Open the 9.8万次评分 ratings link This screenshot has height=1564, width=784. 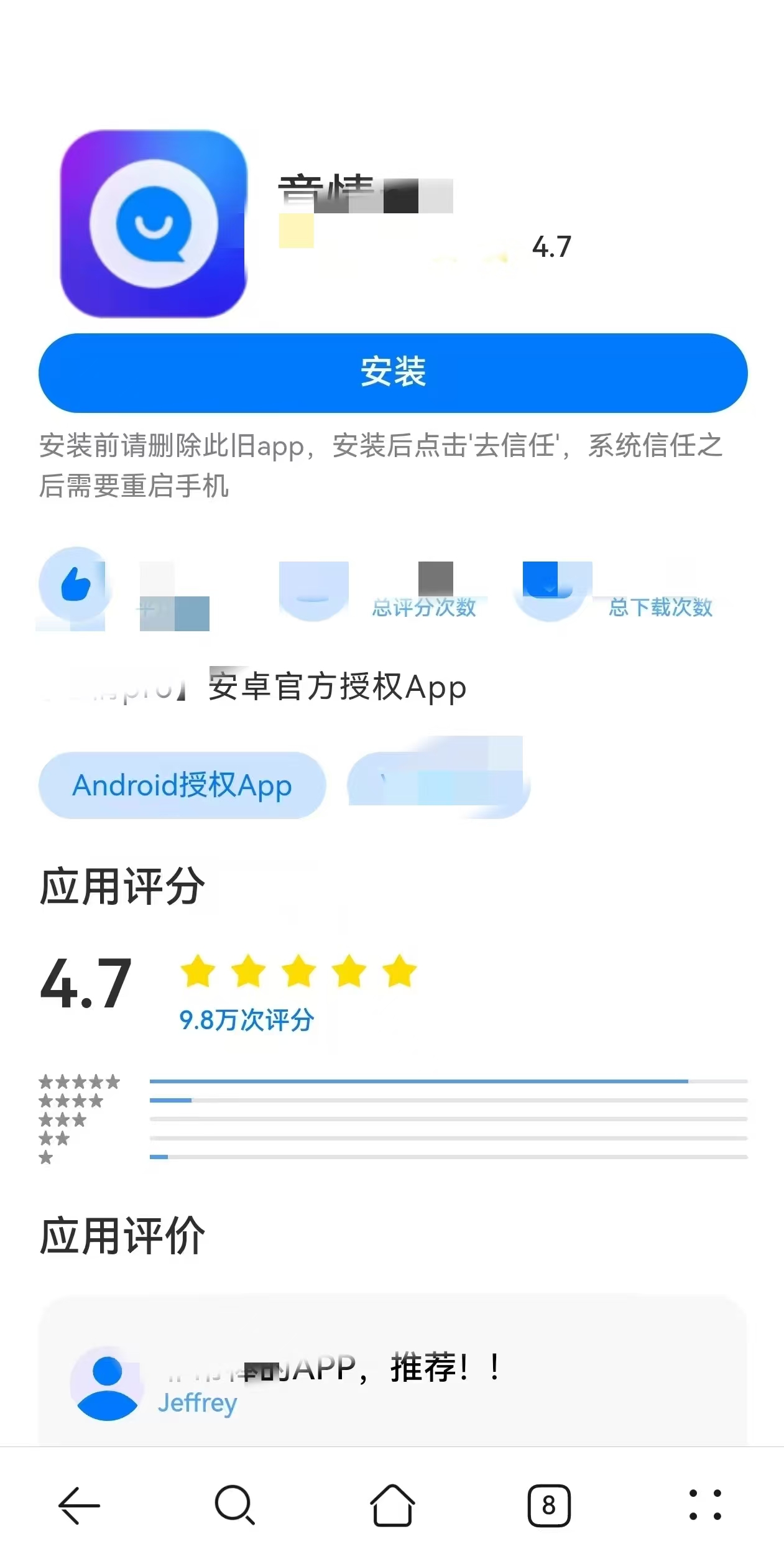[246, 1019]
